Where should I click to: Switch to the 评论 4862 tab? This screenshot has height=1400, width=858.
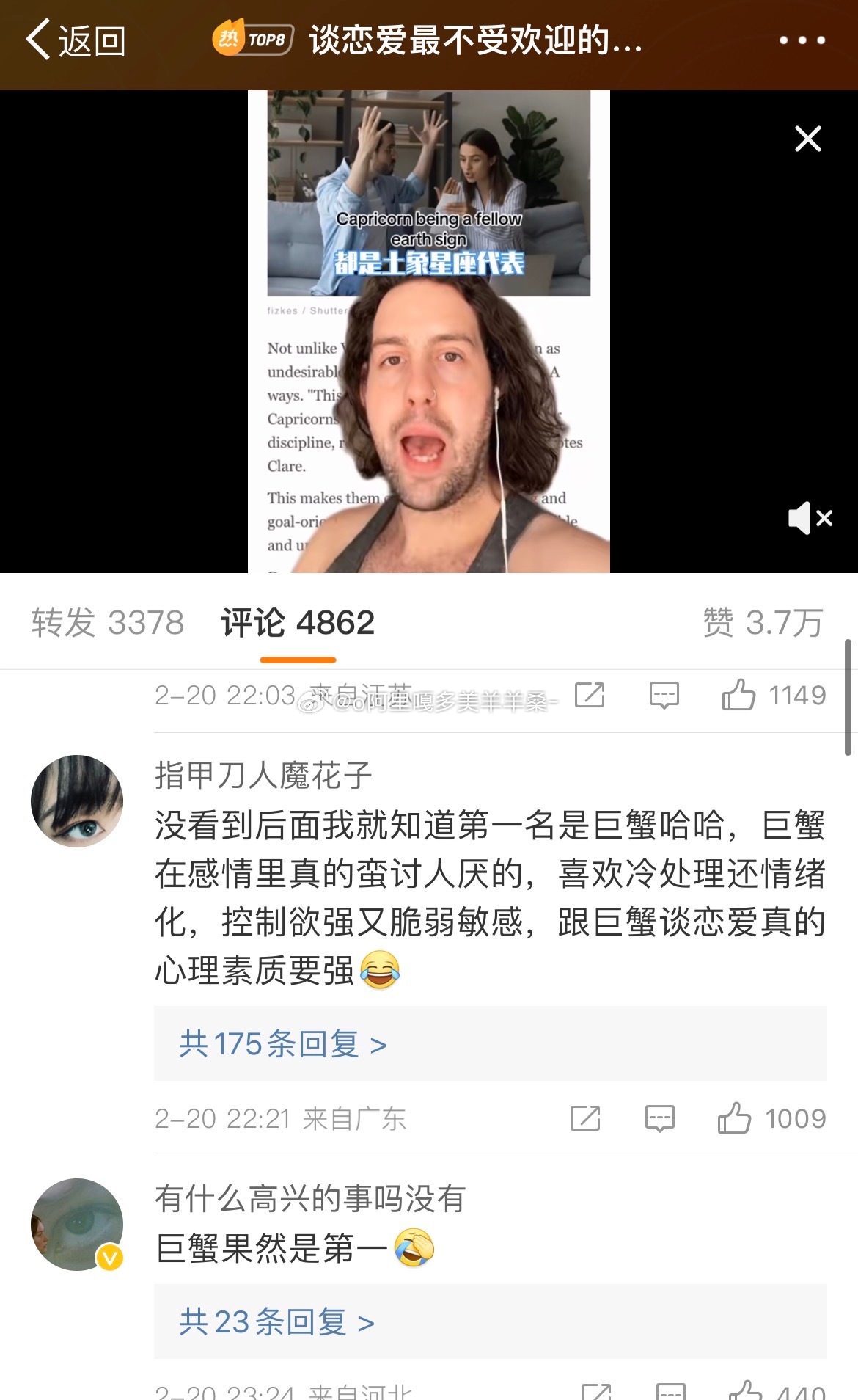298,623
